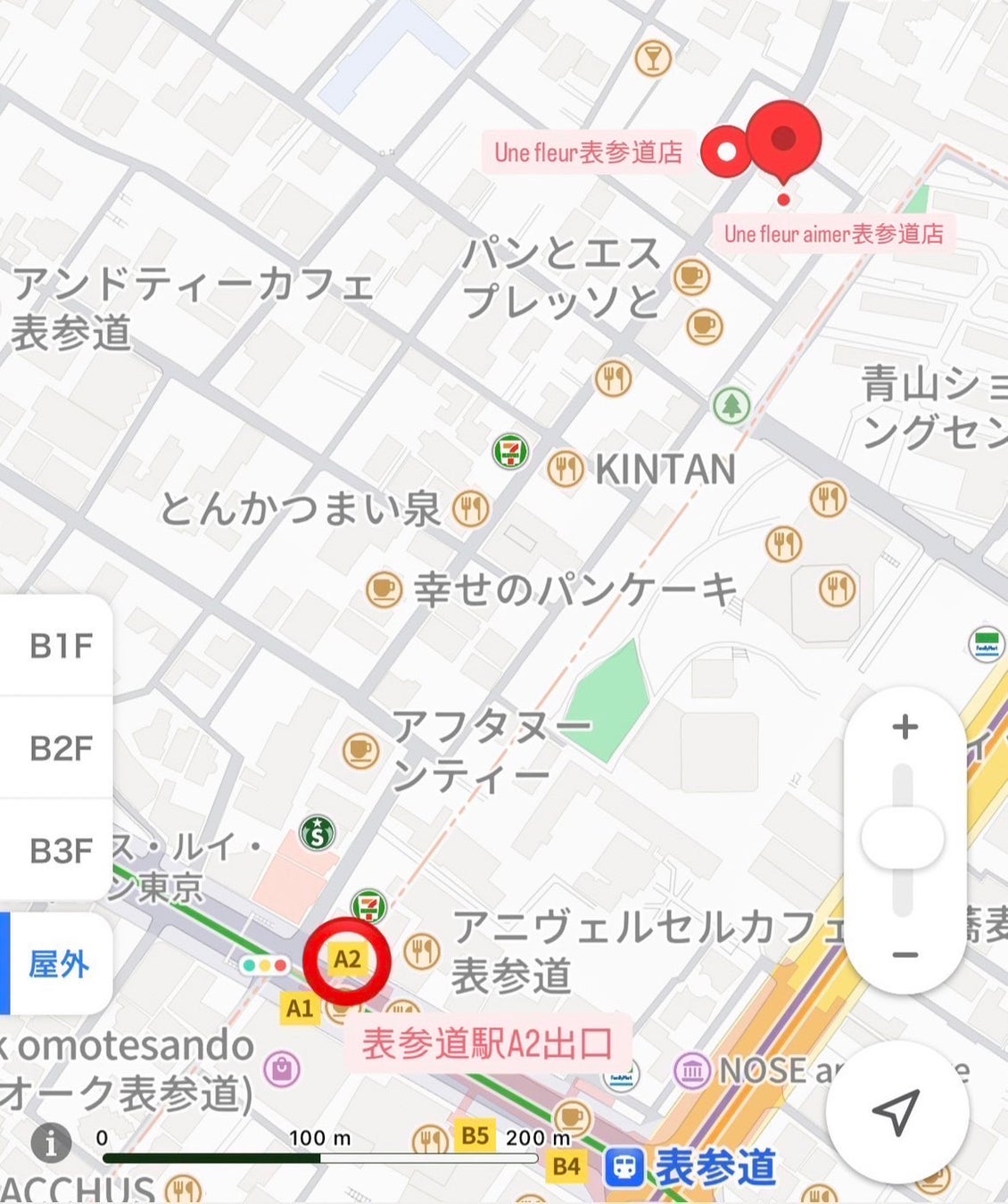Tap the アフタヌーンティー cafe marker
1008x1204 pixels.
[x=360, y=751]
